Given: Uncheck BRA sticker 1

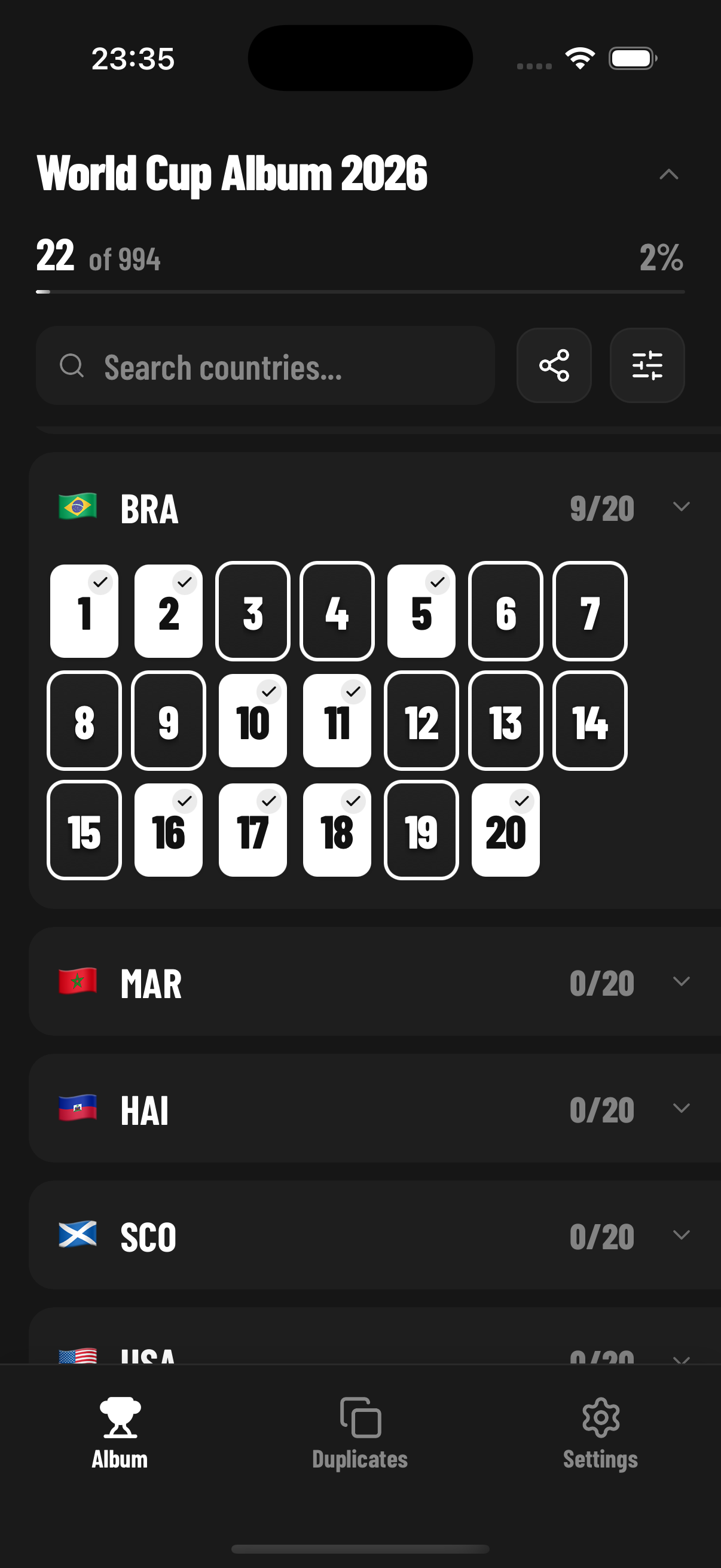Looking at the screenshot, I should pos(84,611).
